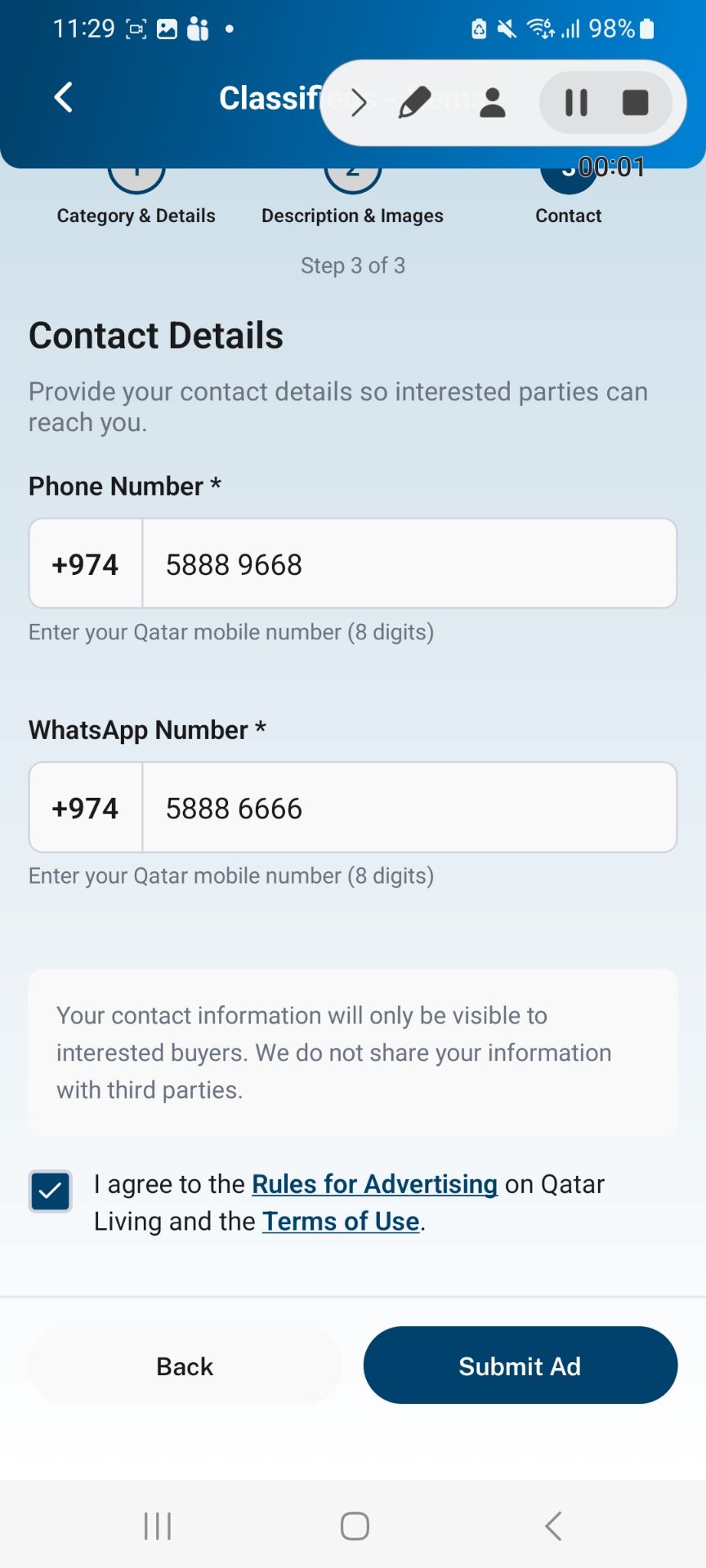Open the Terms of Use link
This screenshot has height=1568, width=706.
point(341,1221)
